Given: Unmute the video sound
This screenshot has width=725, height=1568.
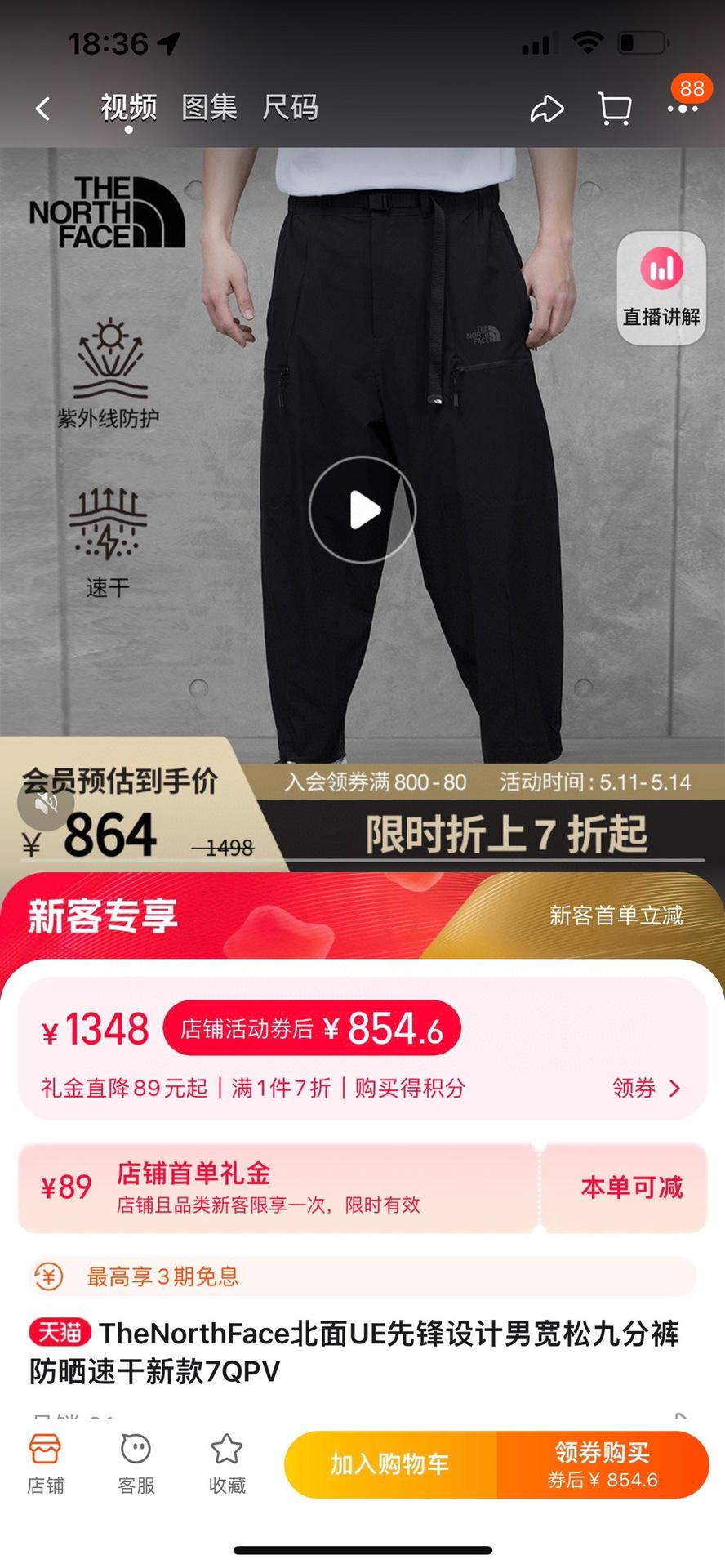Looking at the screenshot, I should 46,804.
